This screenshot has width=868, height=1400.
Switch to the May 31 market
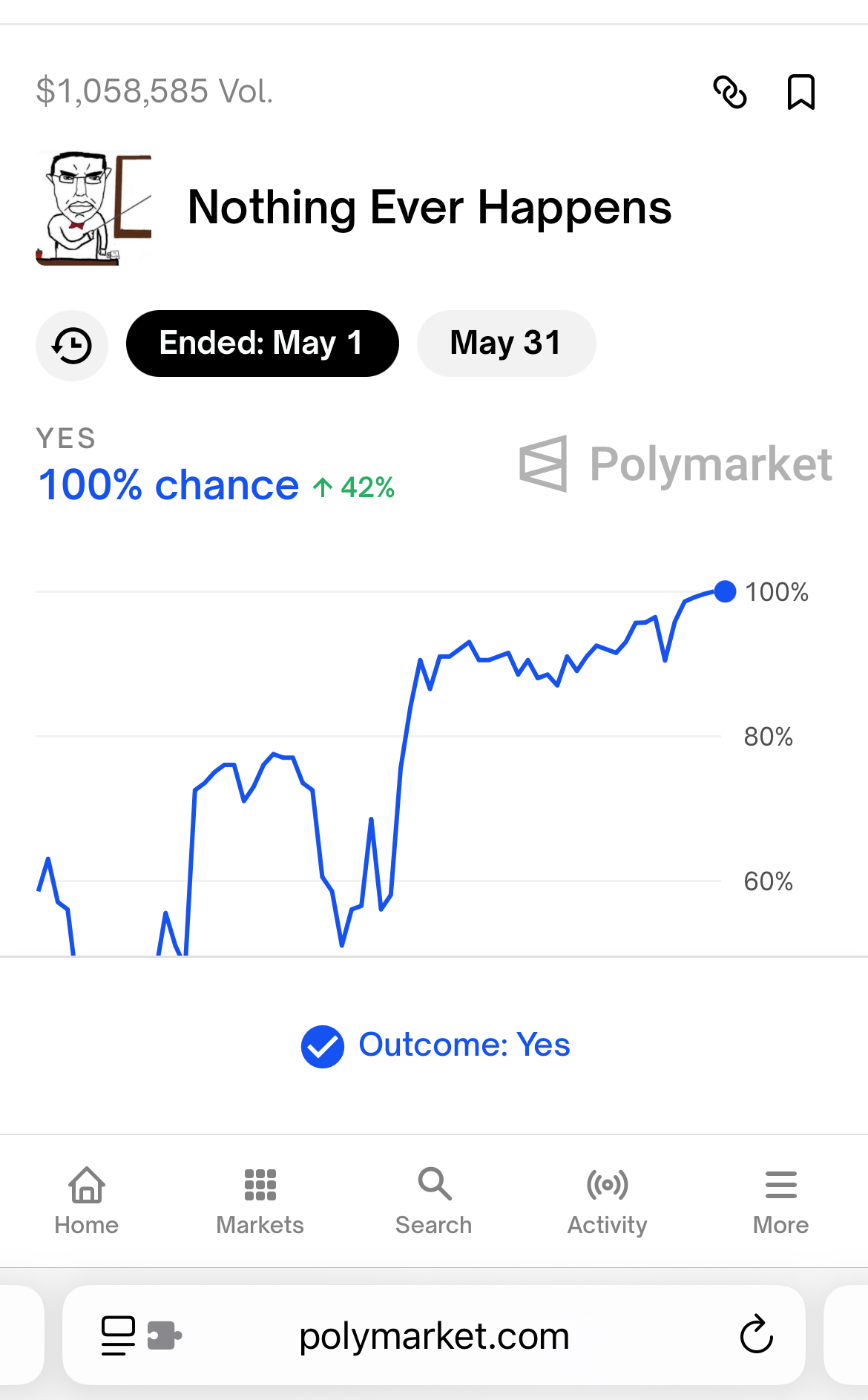pyautogui.click(x=506, y=344)
